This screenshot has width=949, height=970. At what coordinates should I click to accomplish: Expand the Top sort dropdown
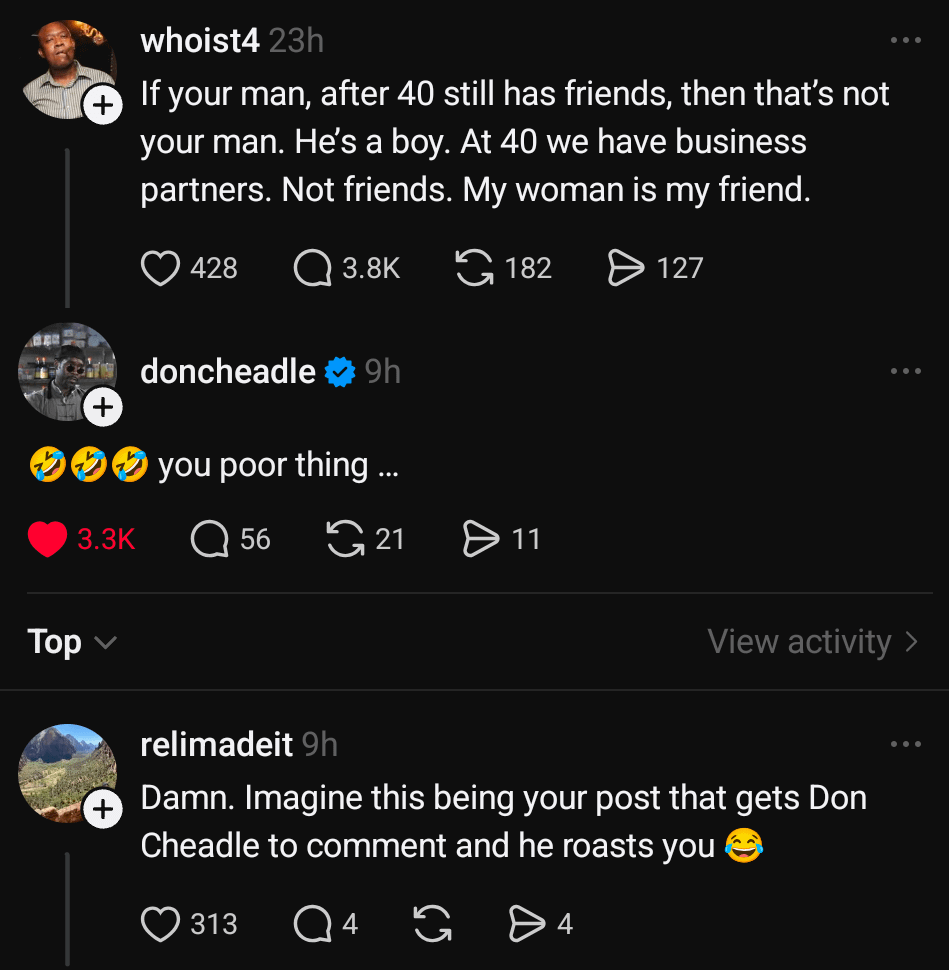point(72,641)
